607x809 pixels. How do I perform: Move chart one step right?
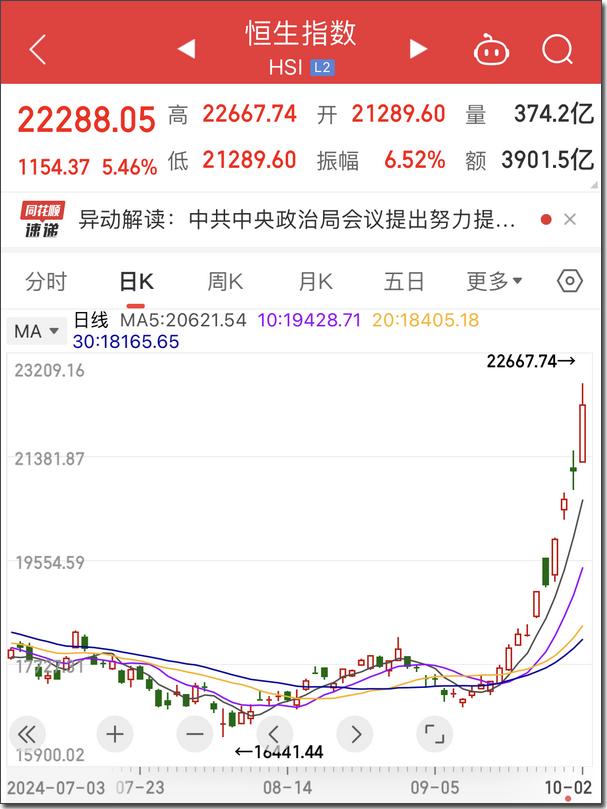coord(354,733)
